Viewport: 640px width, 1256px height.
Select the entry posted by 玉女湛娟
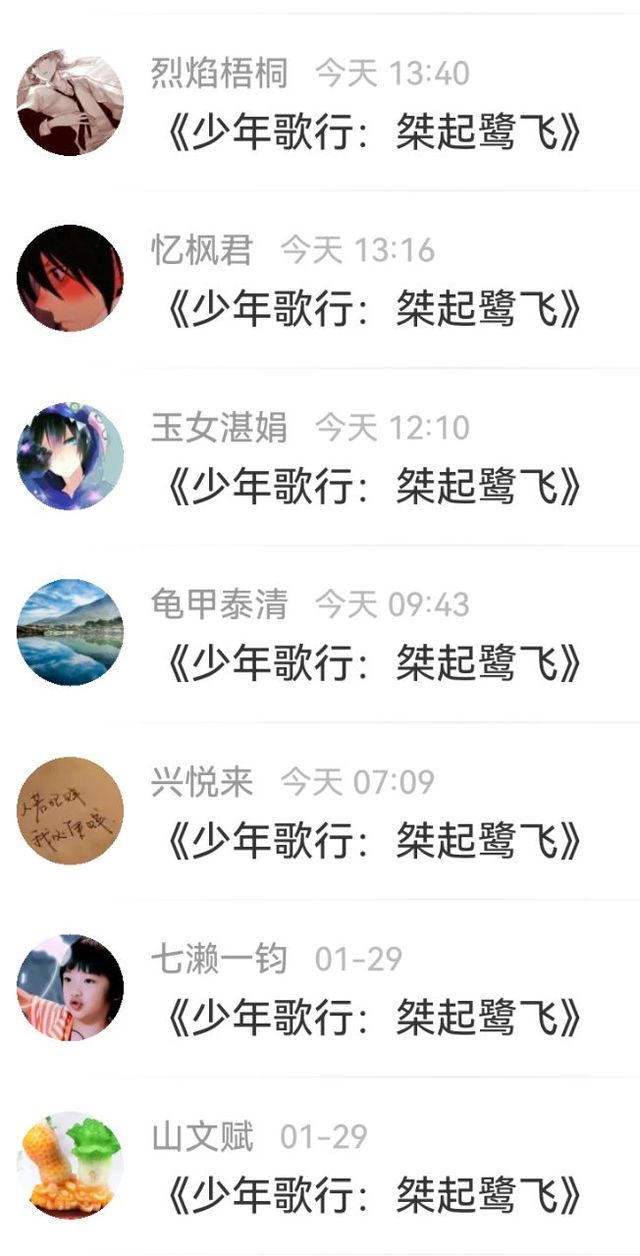click(x=372, y=488)
